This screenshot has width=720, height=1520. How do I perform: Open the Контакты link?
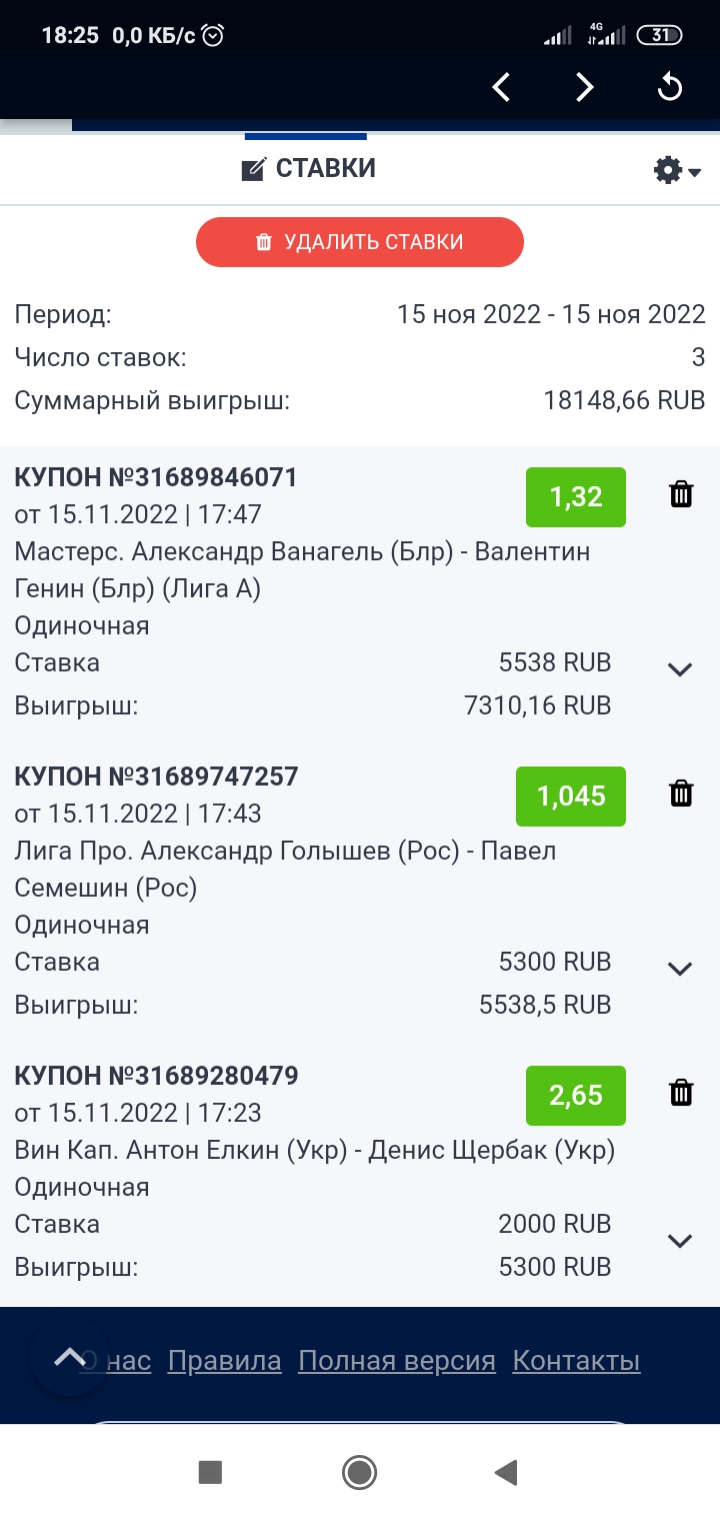coord(576,1361)
